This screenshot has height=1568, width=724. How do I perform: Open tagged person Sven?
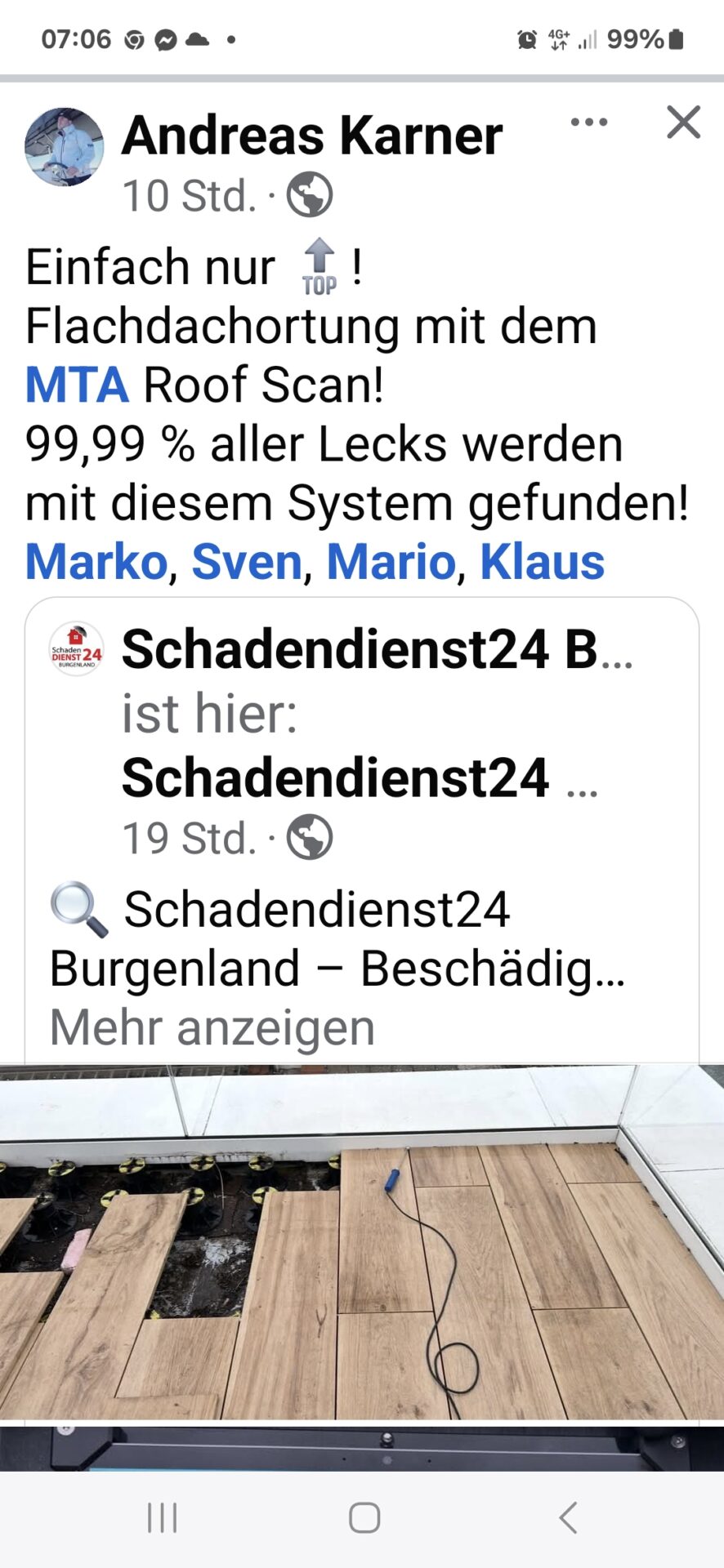[x=247, y=562]
